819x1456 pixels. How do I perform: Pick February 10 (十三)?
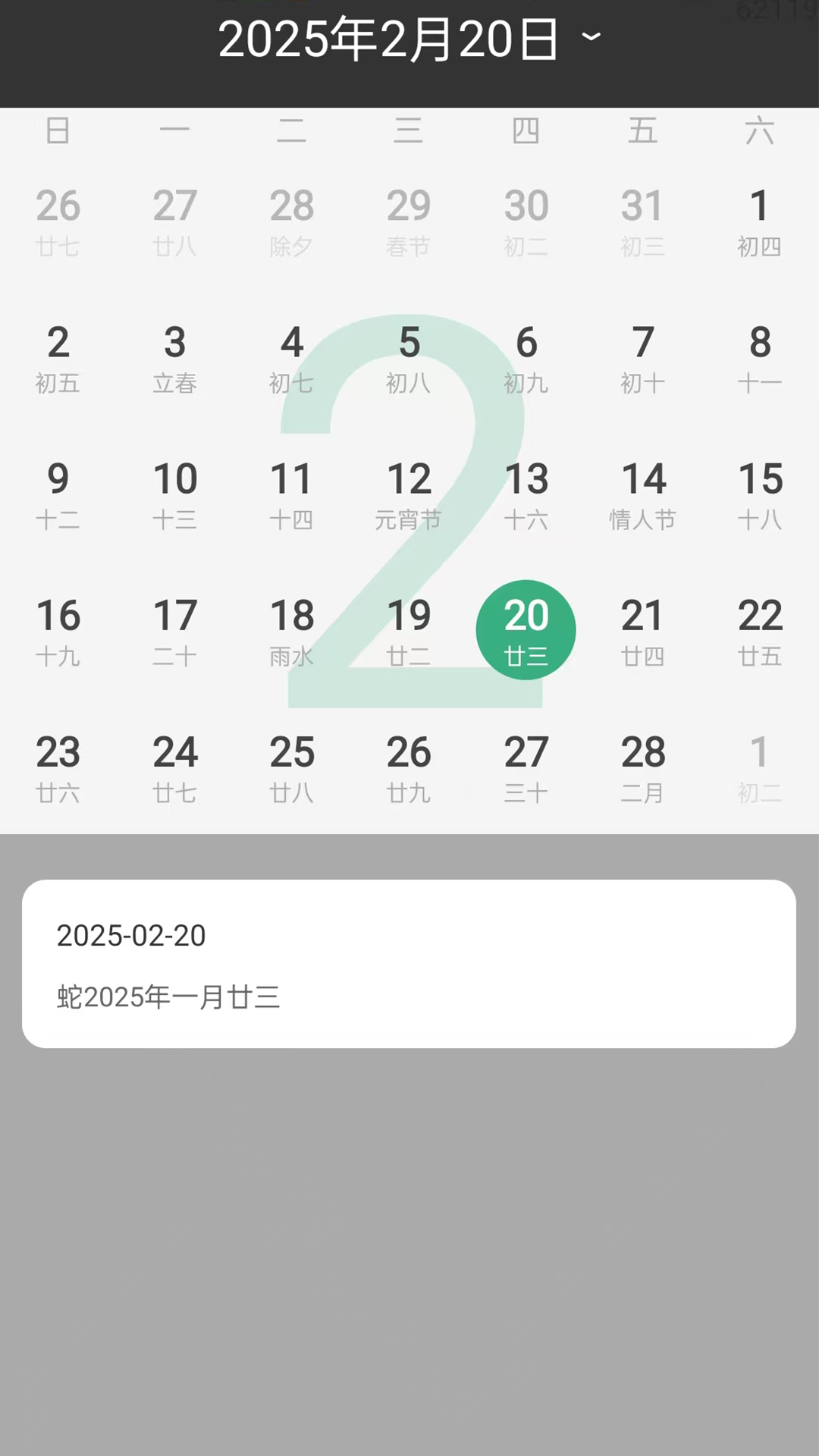pyautogui.click(x=175, y=494)
